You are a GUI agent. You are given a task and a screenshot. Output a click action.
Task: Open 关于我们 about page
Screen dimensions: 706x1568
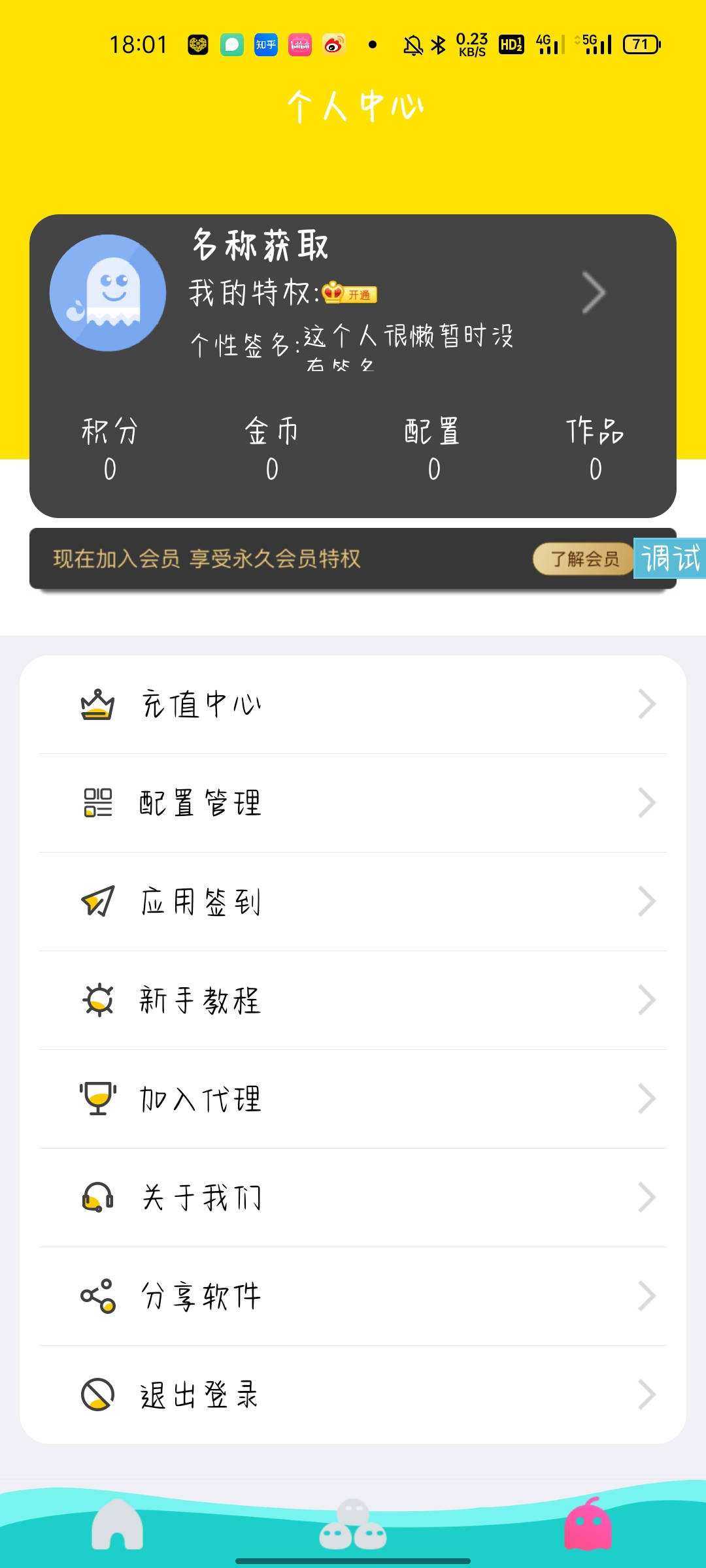point(353,1198)
